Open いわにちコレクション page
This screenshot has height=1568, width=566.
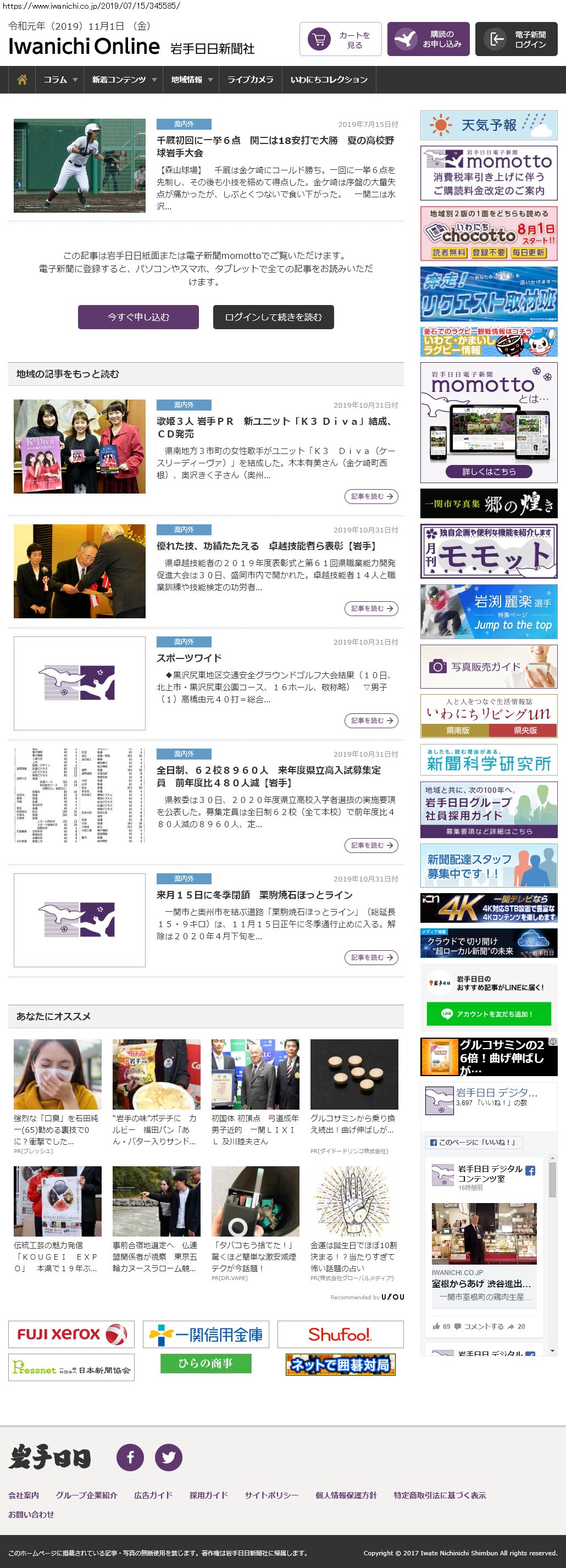pos(329,80)
